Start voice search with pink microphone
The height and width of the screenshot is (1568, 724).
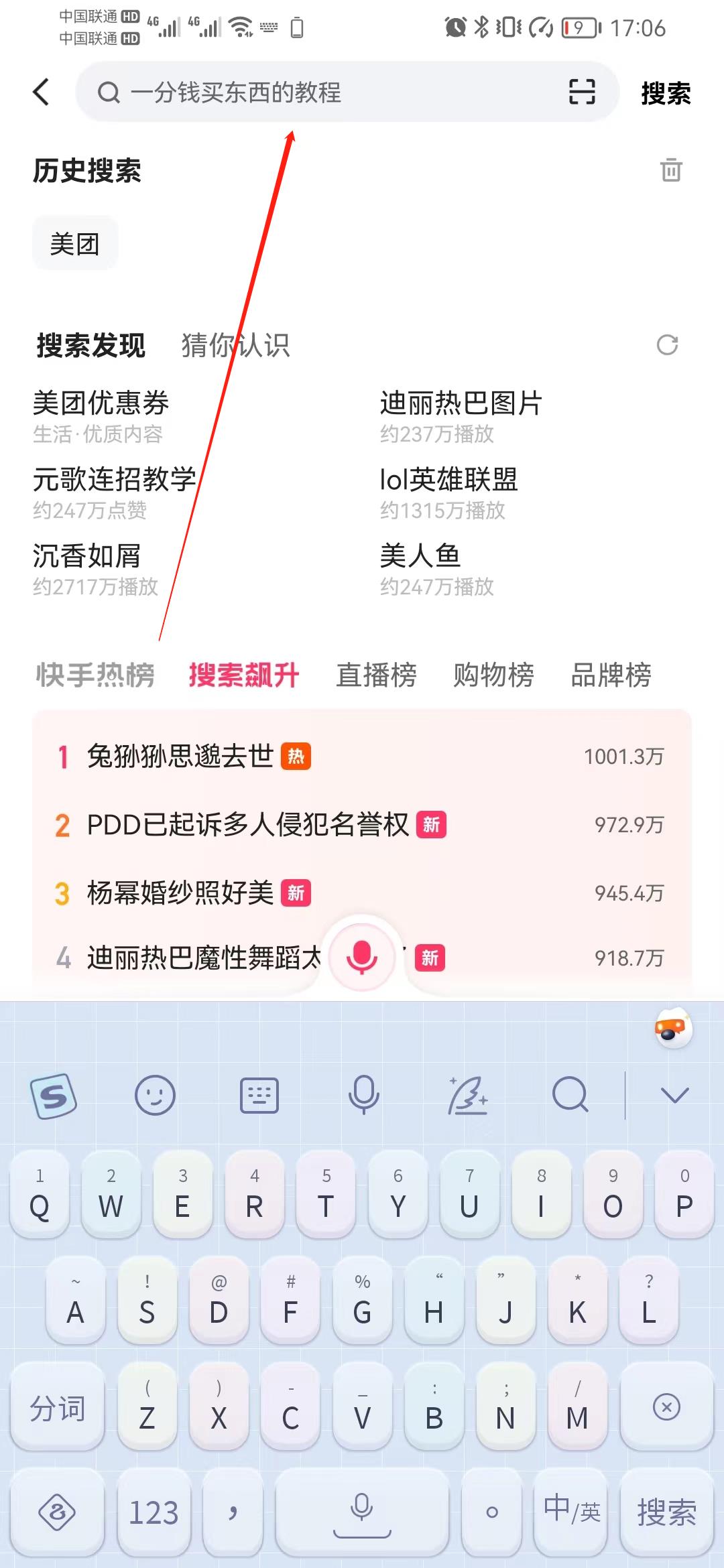[x=362, y=956]
